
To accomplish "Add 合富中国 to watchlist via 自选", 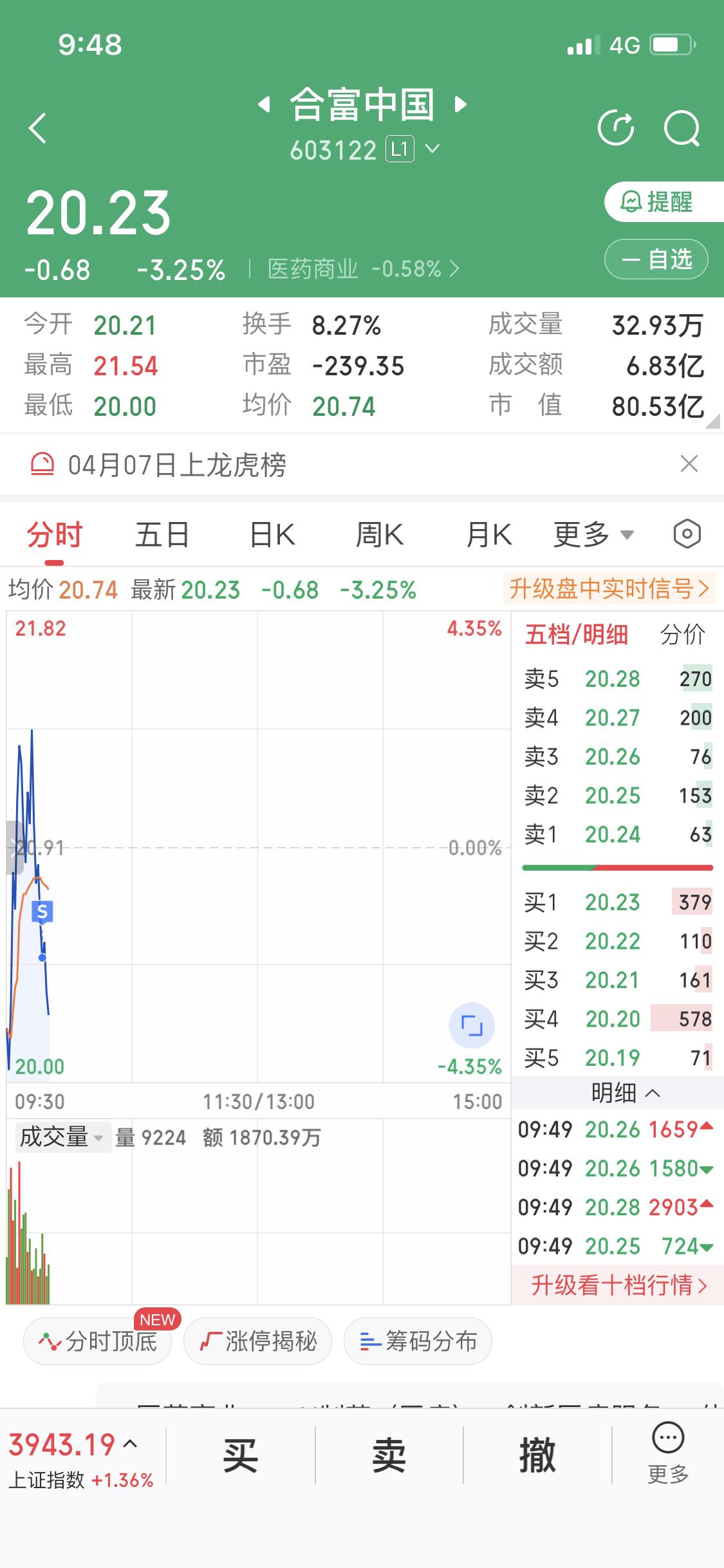I will (x=656, y=259).
